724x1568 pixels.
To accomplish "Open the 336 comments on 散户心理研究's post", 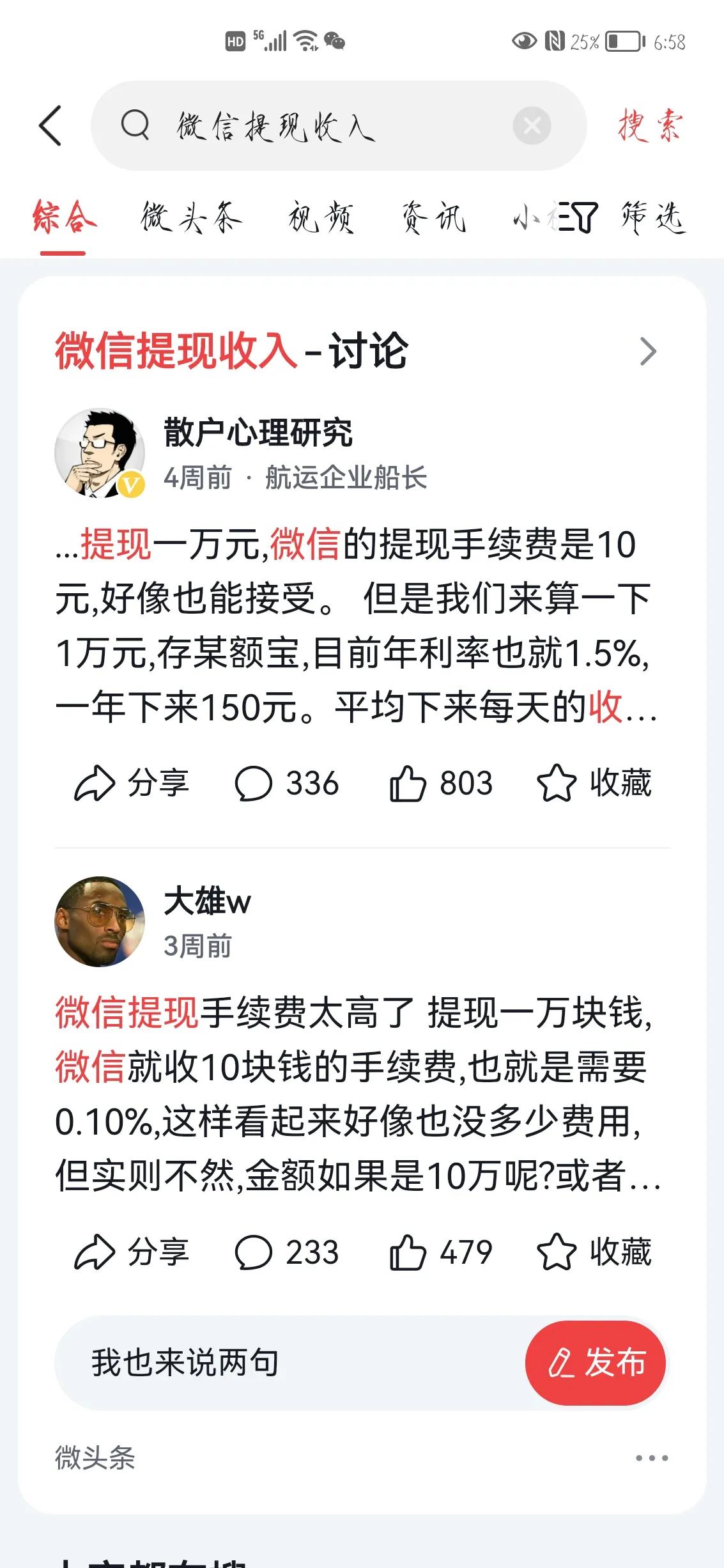I will click(x=287, y=784).
